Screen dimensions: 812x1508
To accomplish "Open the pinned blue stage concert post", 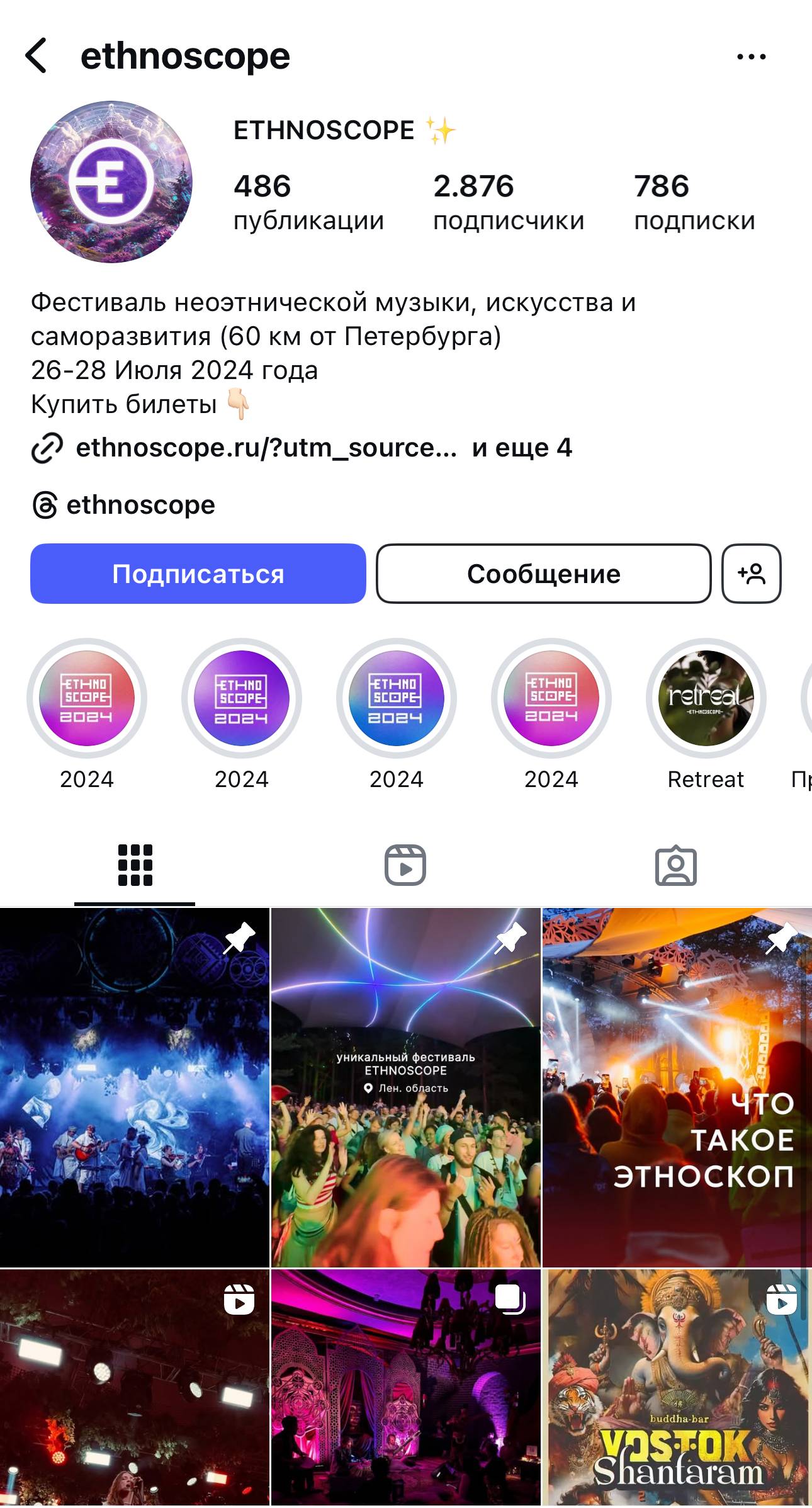I will (x=135, y=1086).
